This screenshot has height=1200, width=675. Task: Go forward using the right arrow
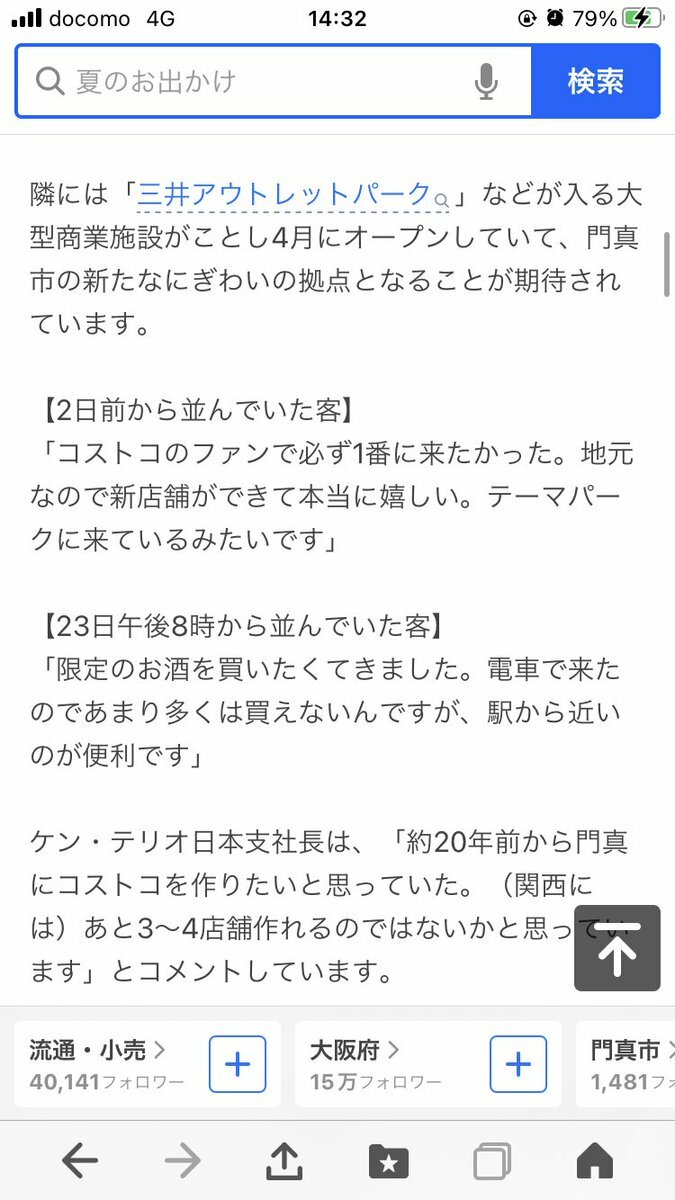tap(182, 1161)
